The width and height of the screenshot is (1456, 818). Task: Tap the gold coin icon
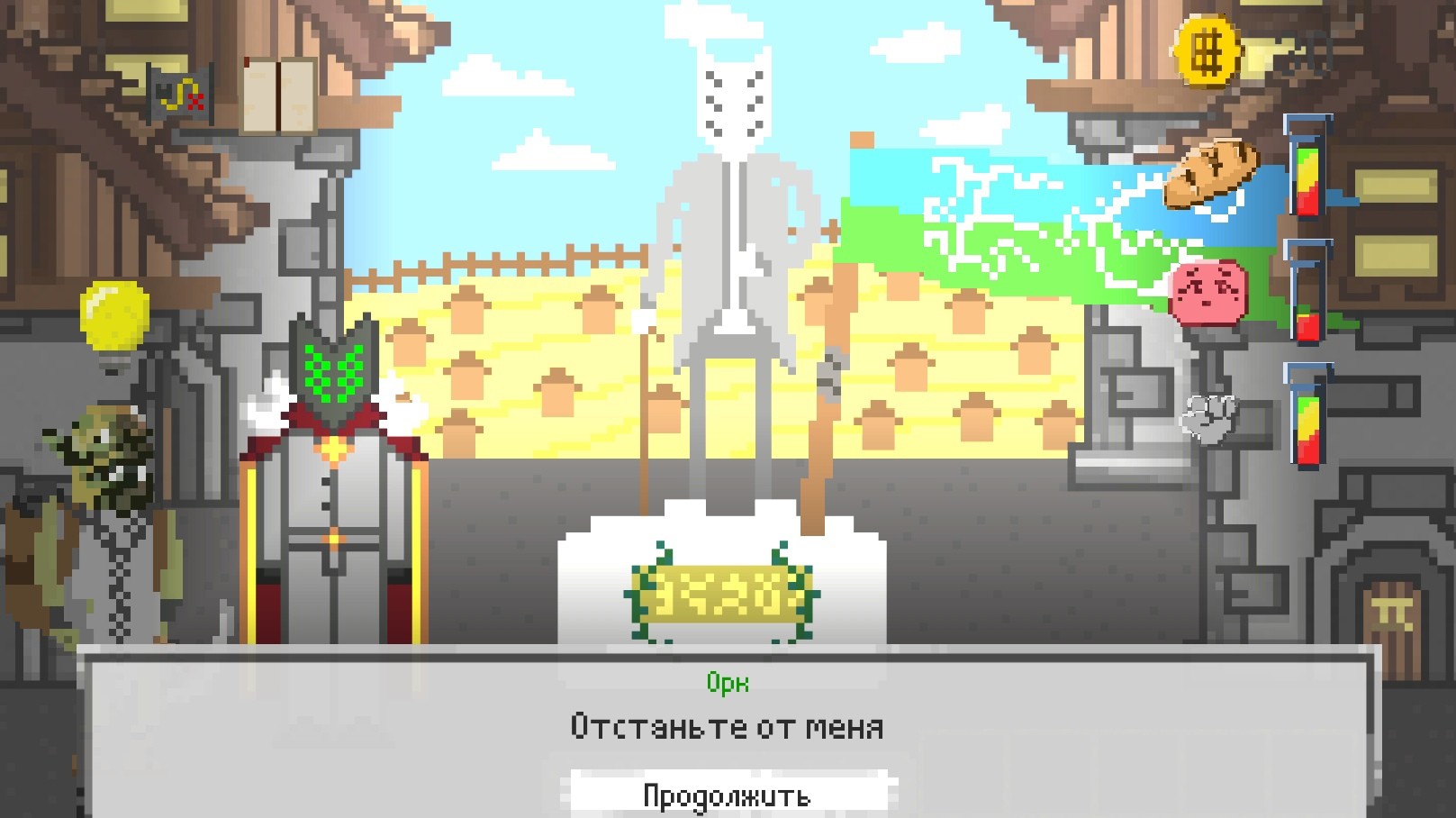1207,50
